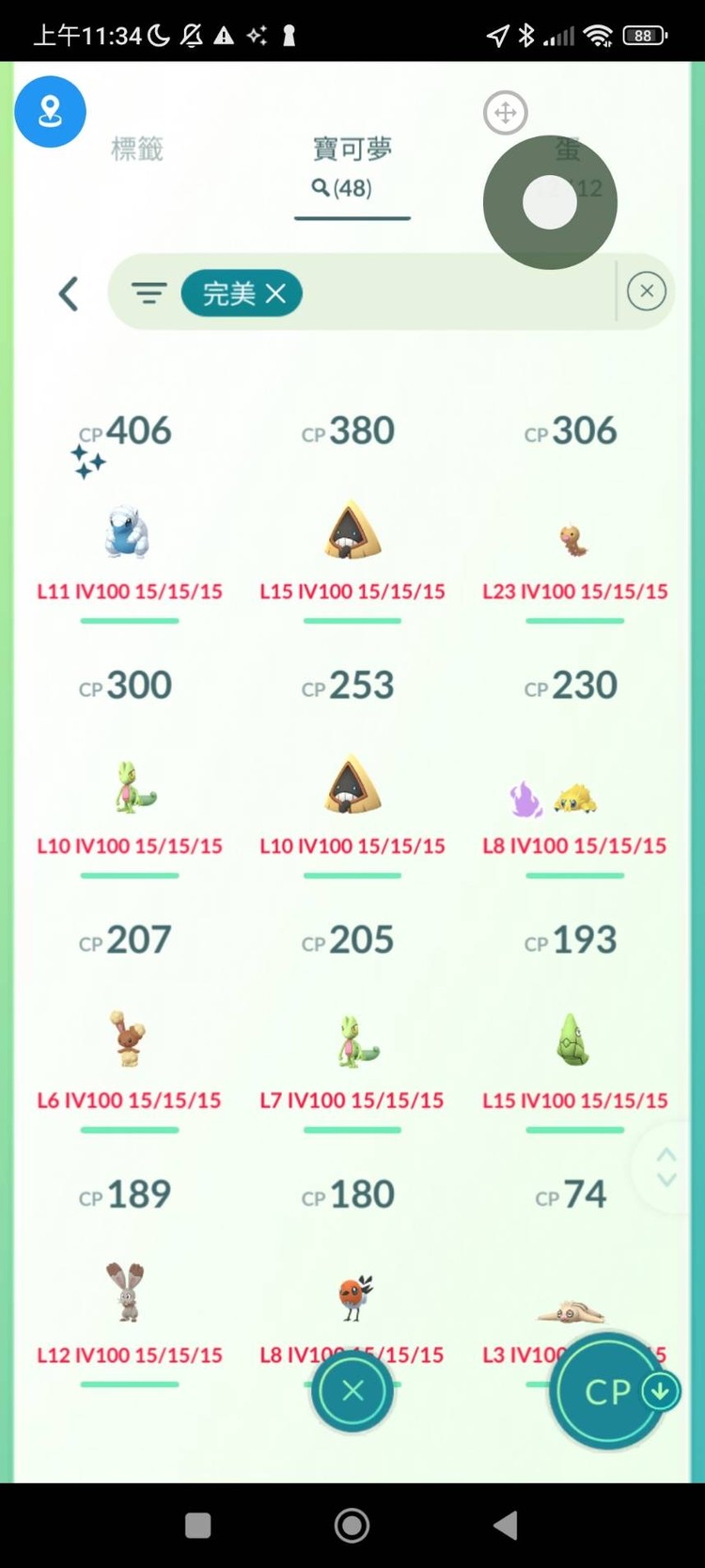Tap the Android home button
705x1568 pixels.
click(352, 1526)
